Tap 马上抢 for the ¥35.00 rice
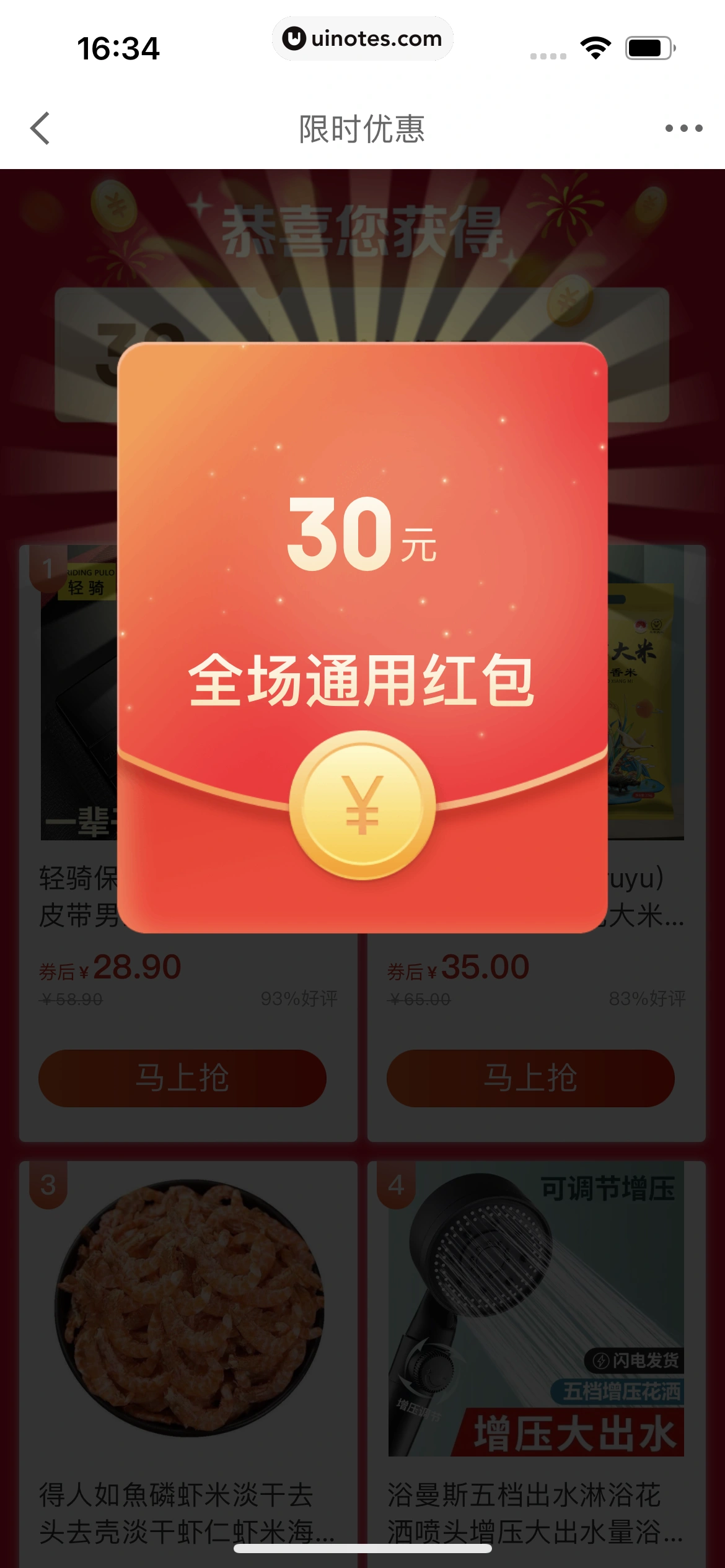The image size is (725, 1568). tap(530, 1078)
